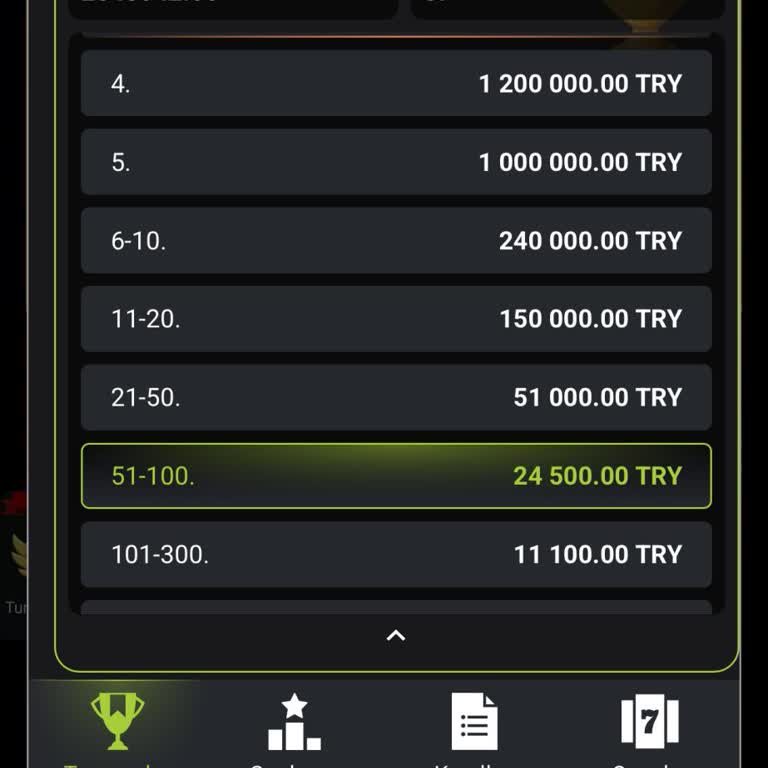Switch to the slot games tab
Image resolution: width=768 pixels, height=768 pixels.
(650, 722)
